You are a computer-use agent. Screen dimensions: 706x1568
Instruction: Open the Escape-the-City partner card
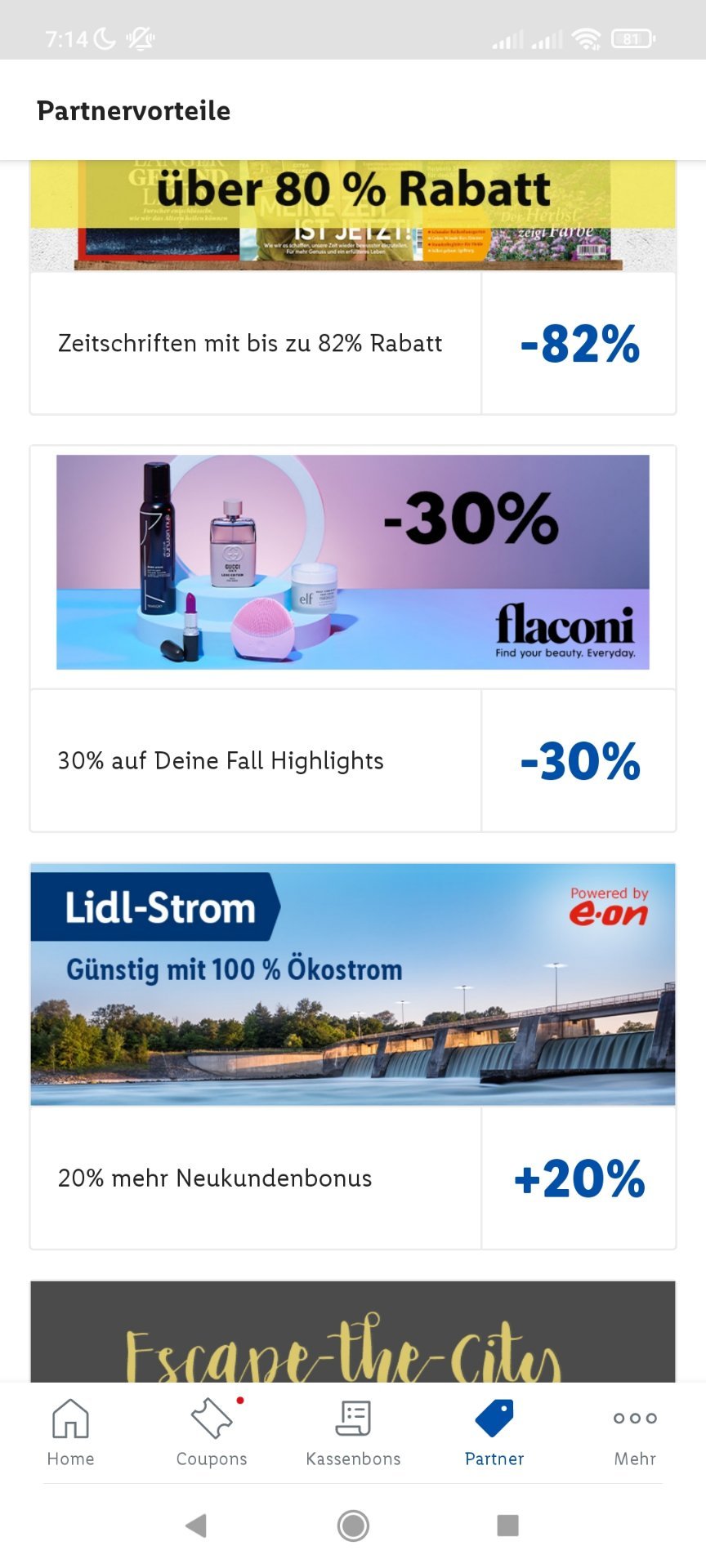(353, 1331)
